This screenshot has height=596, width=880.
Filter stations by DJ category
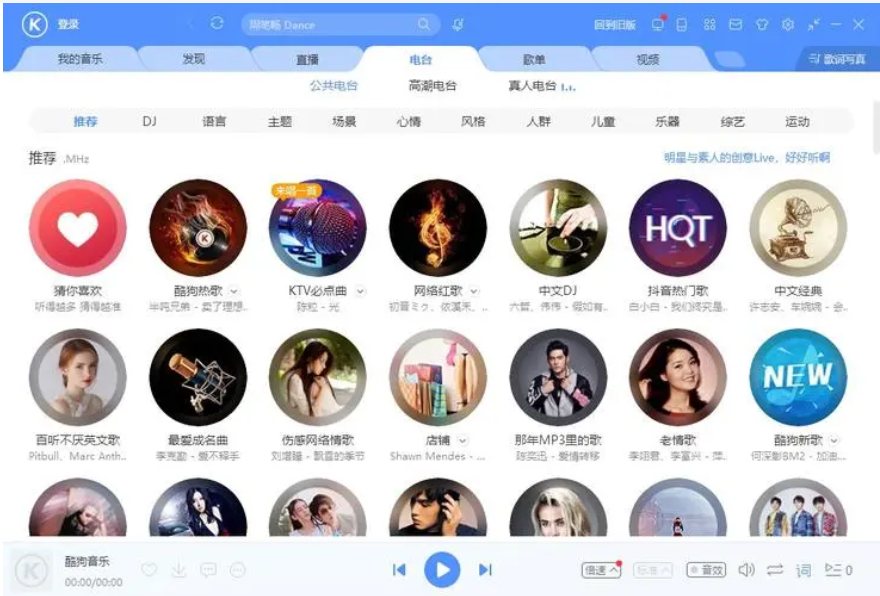tap(149, 122)
